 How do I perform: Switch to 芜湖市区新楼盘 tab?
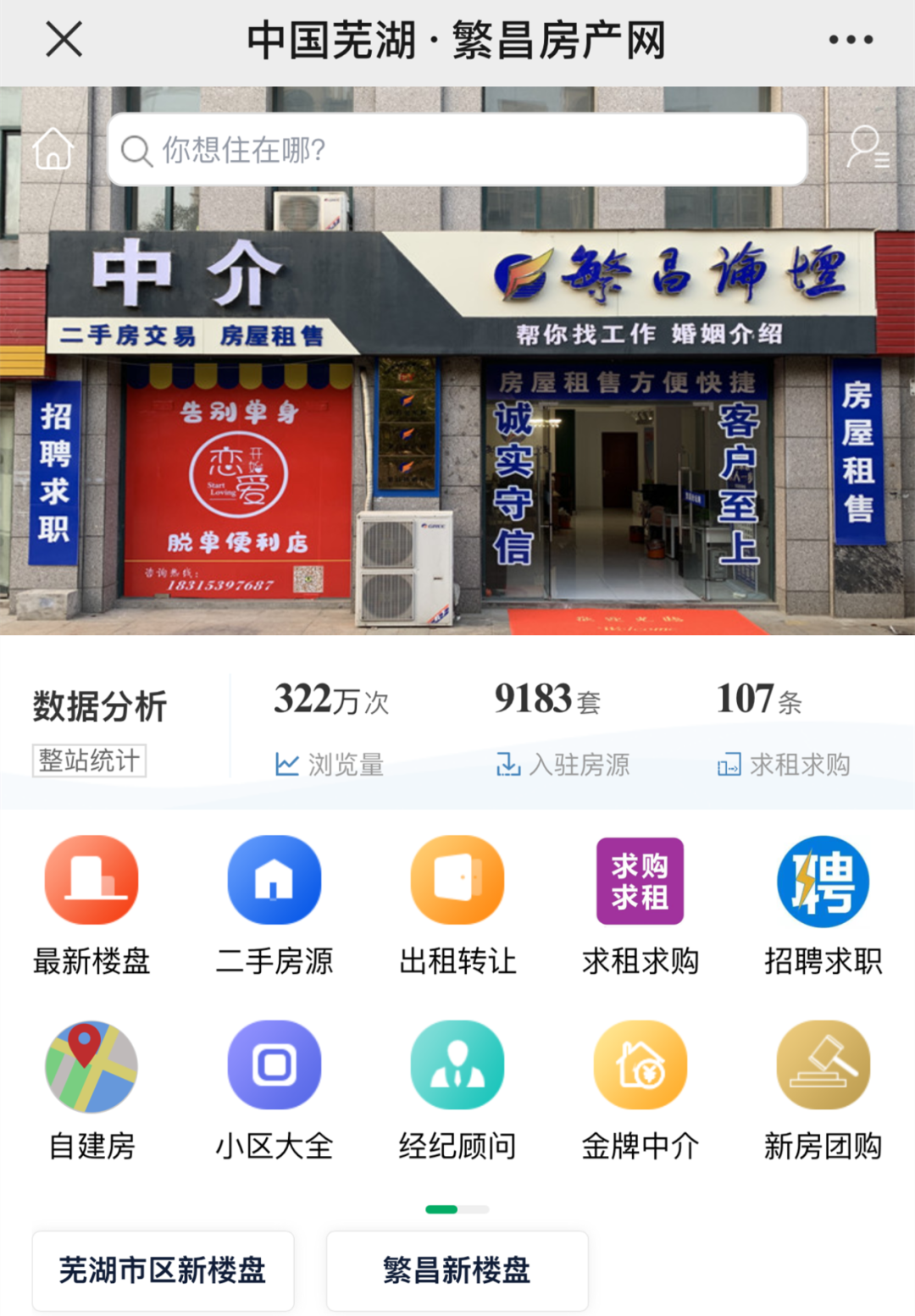coord(163,1270)
